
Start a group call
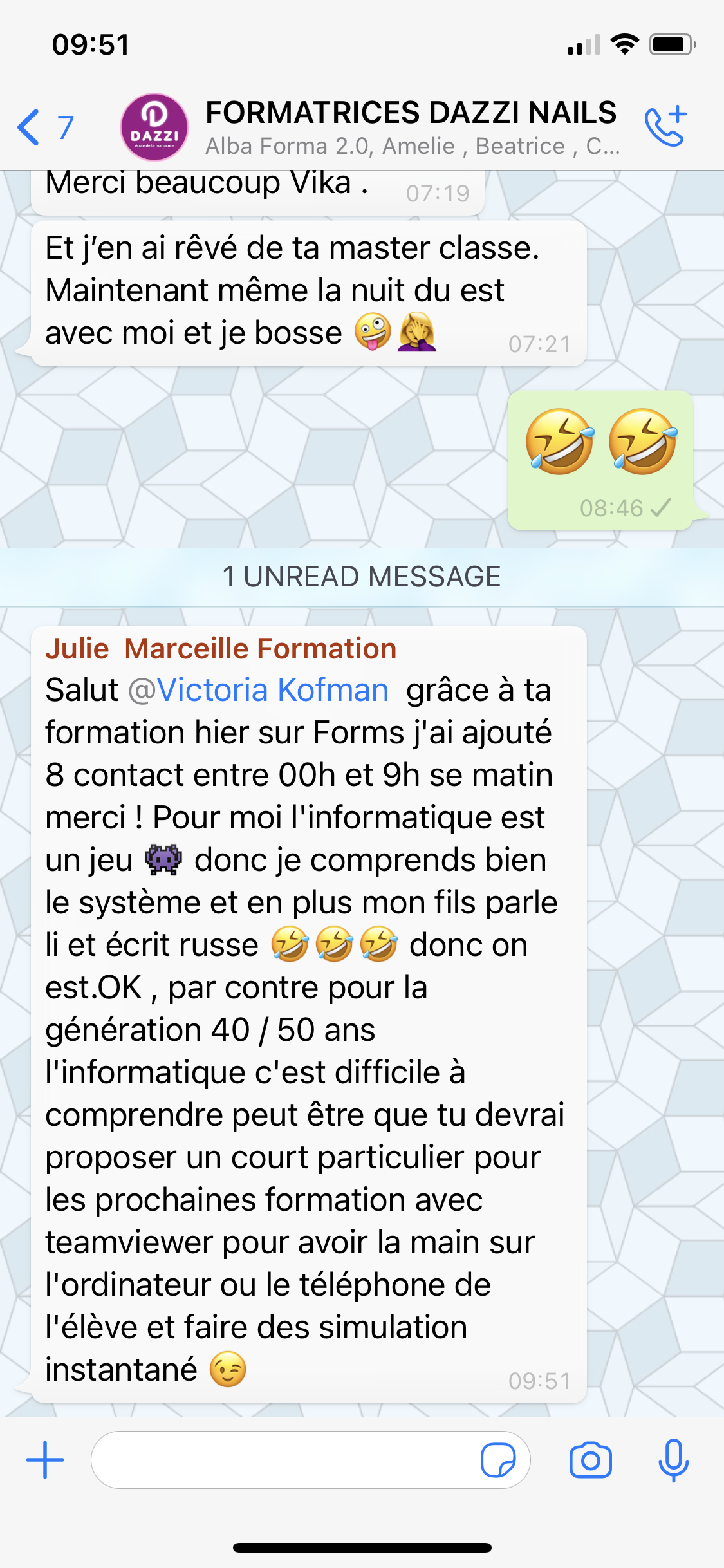click(666, 126)
